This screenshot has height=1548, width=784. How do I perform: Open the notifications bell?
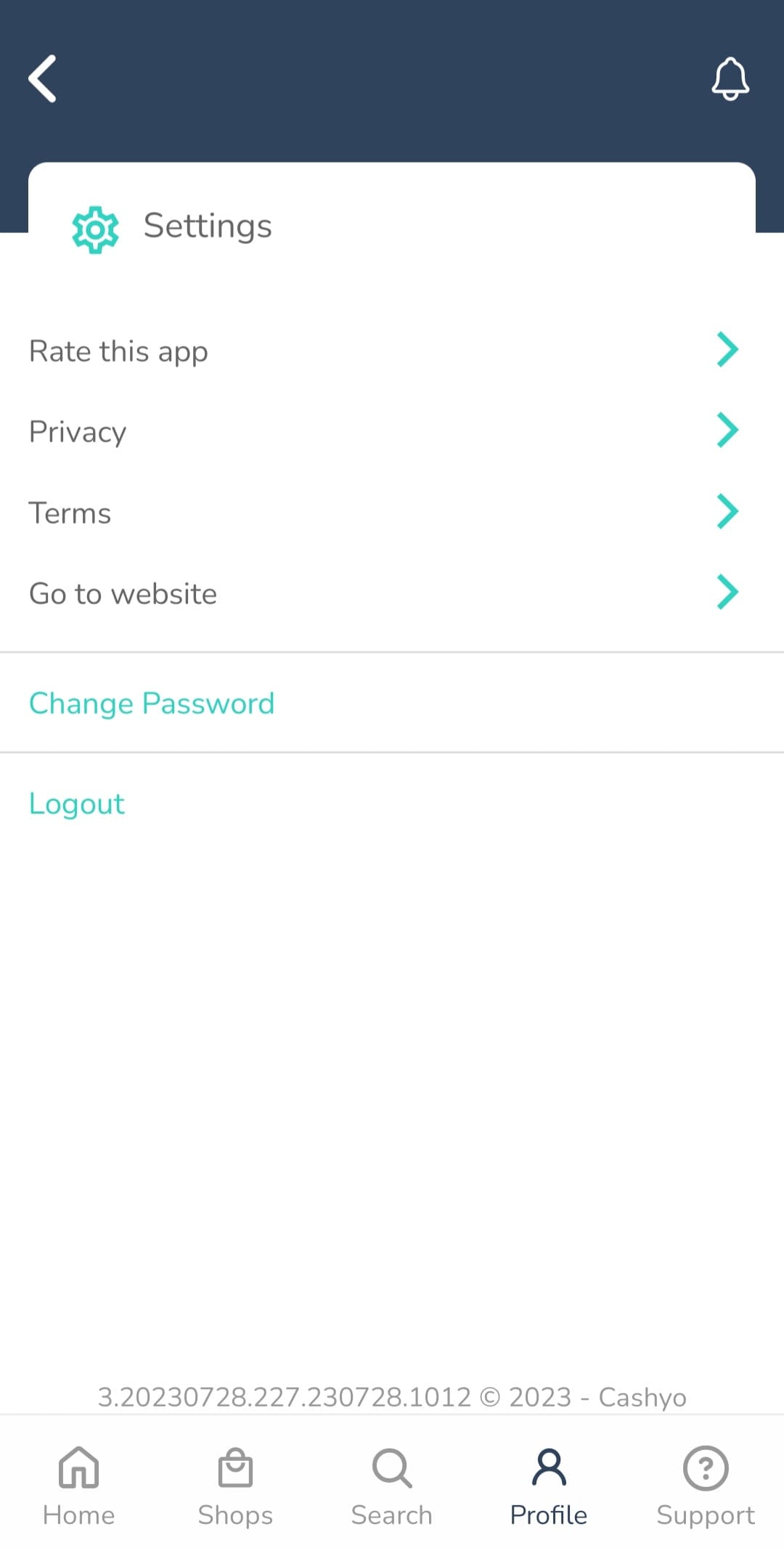pos(730,78)
